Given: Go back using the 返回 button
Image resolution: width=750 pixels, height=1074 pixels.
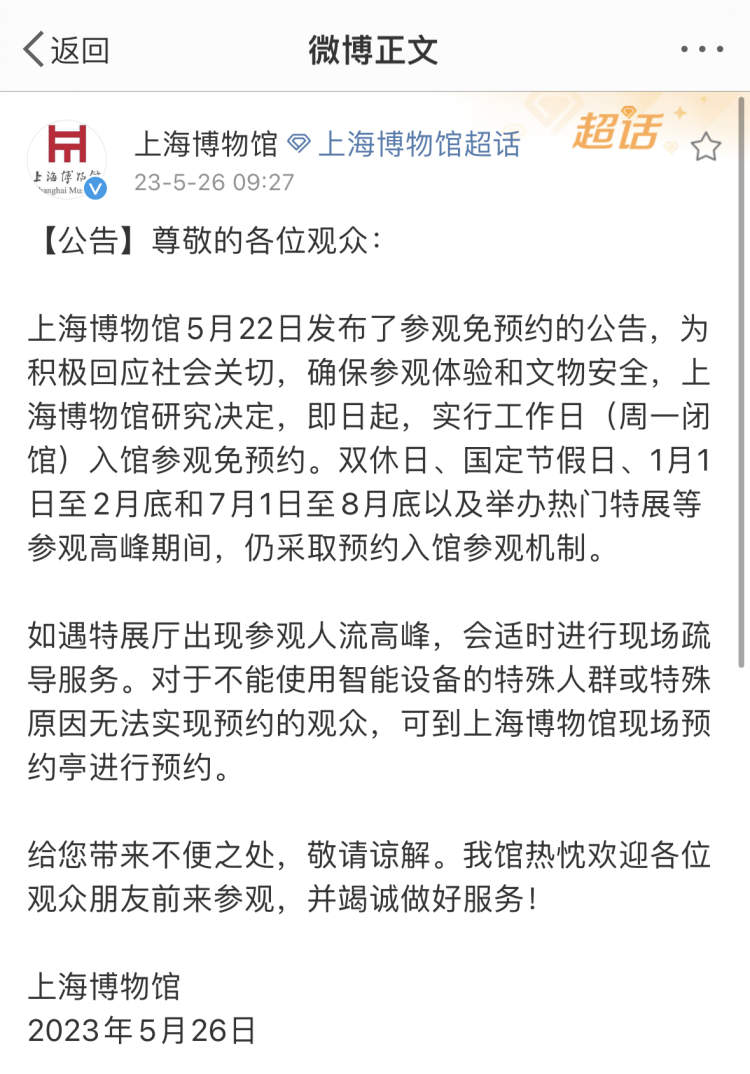Looking at the screenshot, I should click(66, 49).
